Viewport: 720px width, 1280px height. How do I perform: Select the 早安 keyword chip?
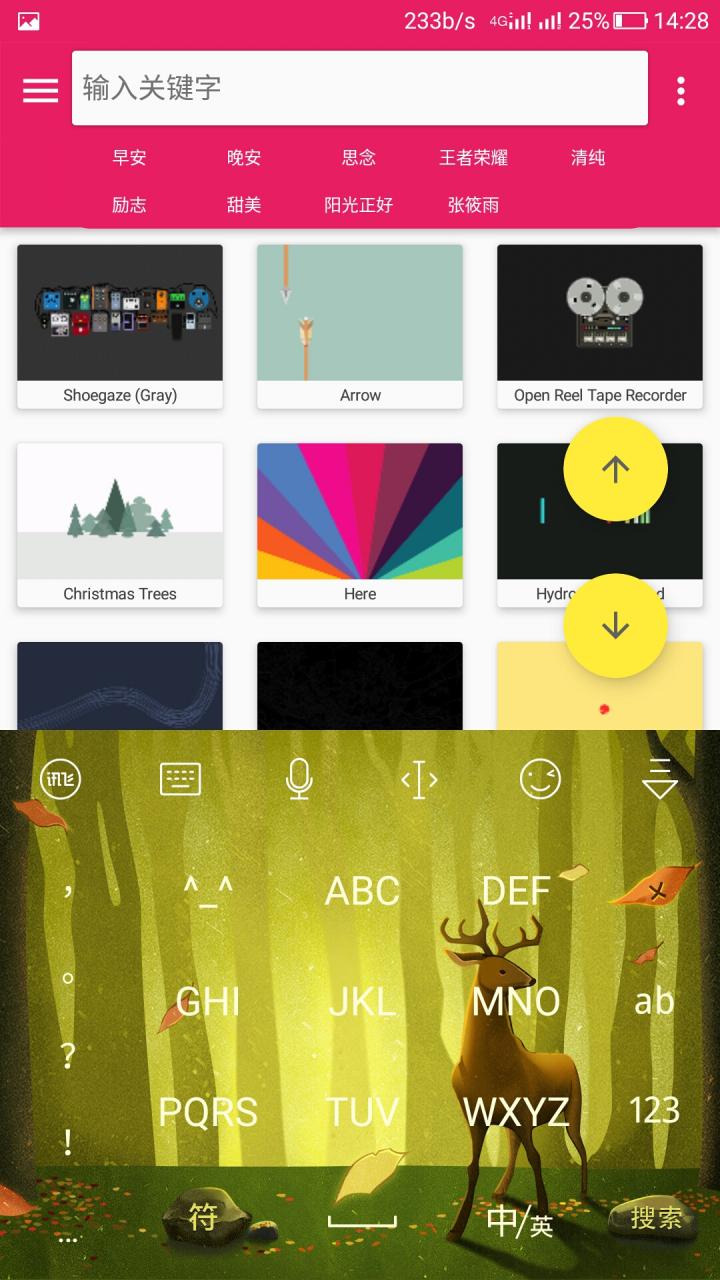pyautogui.click(x=129, y=158)
